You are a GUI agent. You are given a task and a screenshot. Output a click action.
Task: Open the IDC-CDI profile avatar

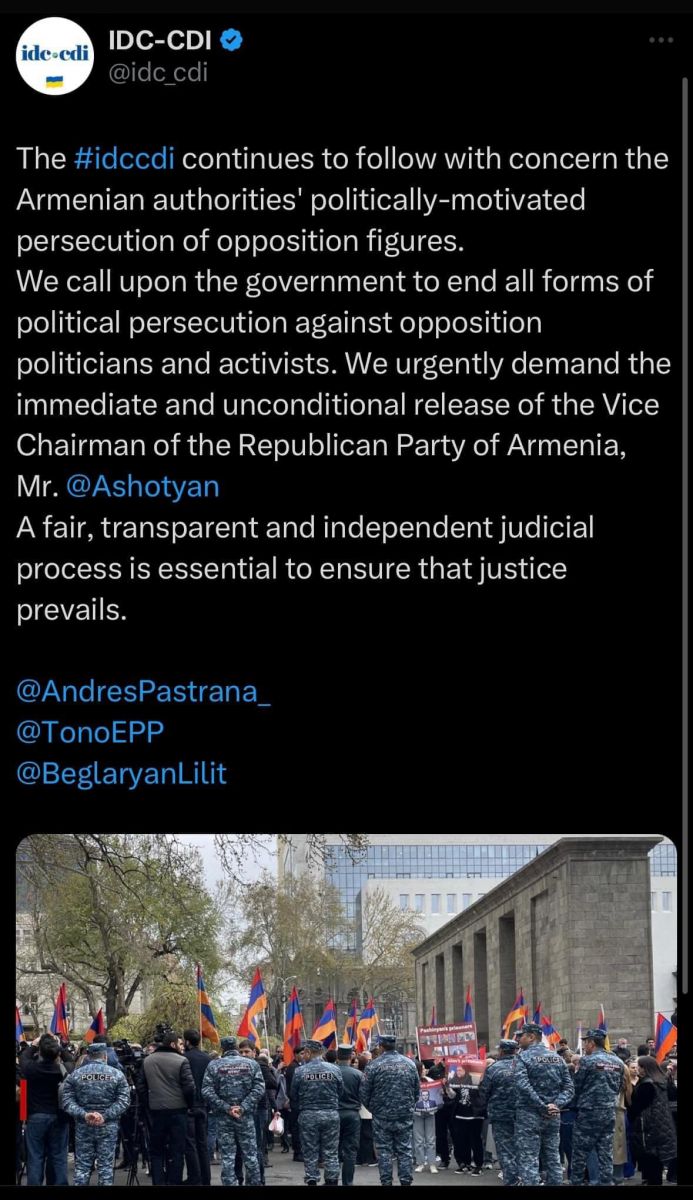(55, 56)
